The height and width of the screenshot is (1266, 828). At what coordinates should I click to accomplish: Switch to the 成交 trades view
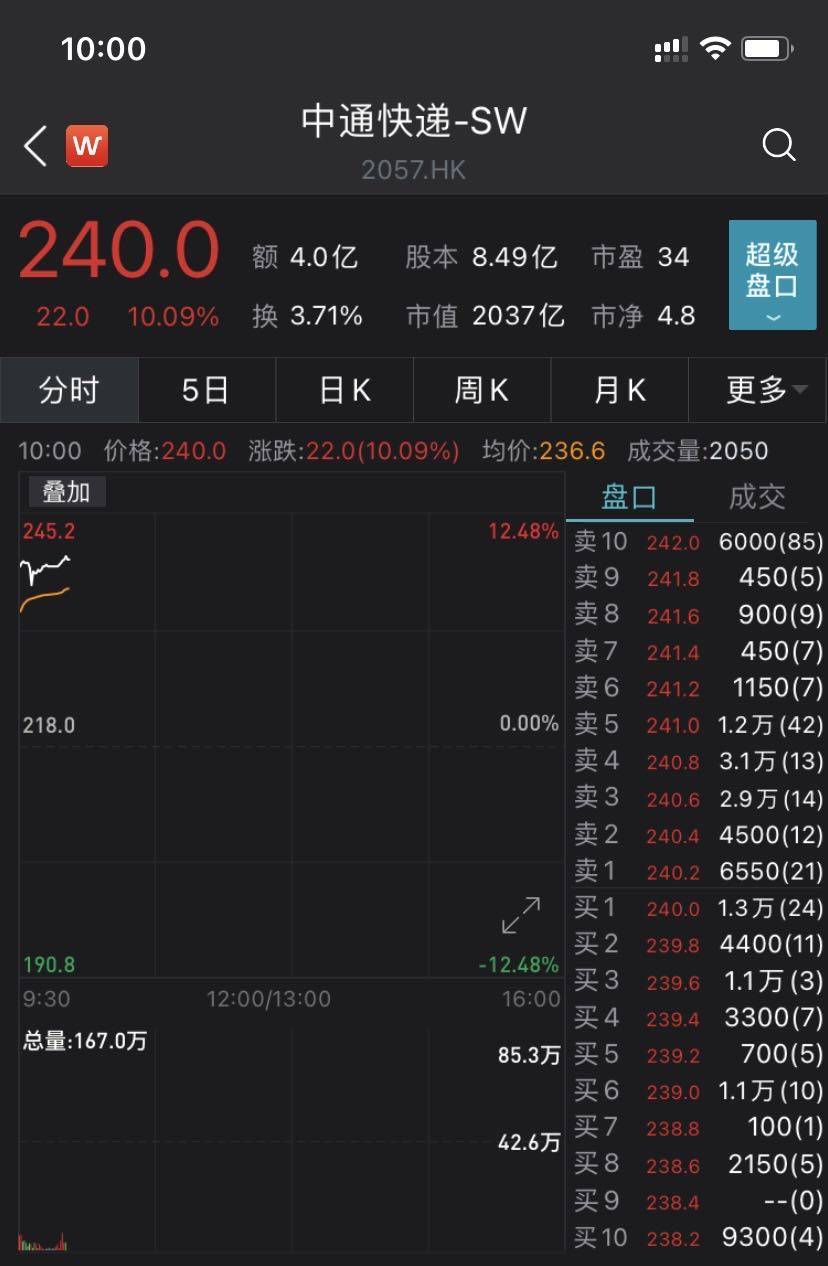point(760,497)
